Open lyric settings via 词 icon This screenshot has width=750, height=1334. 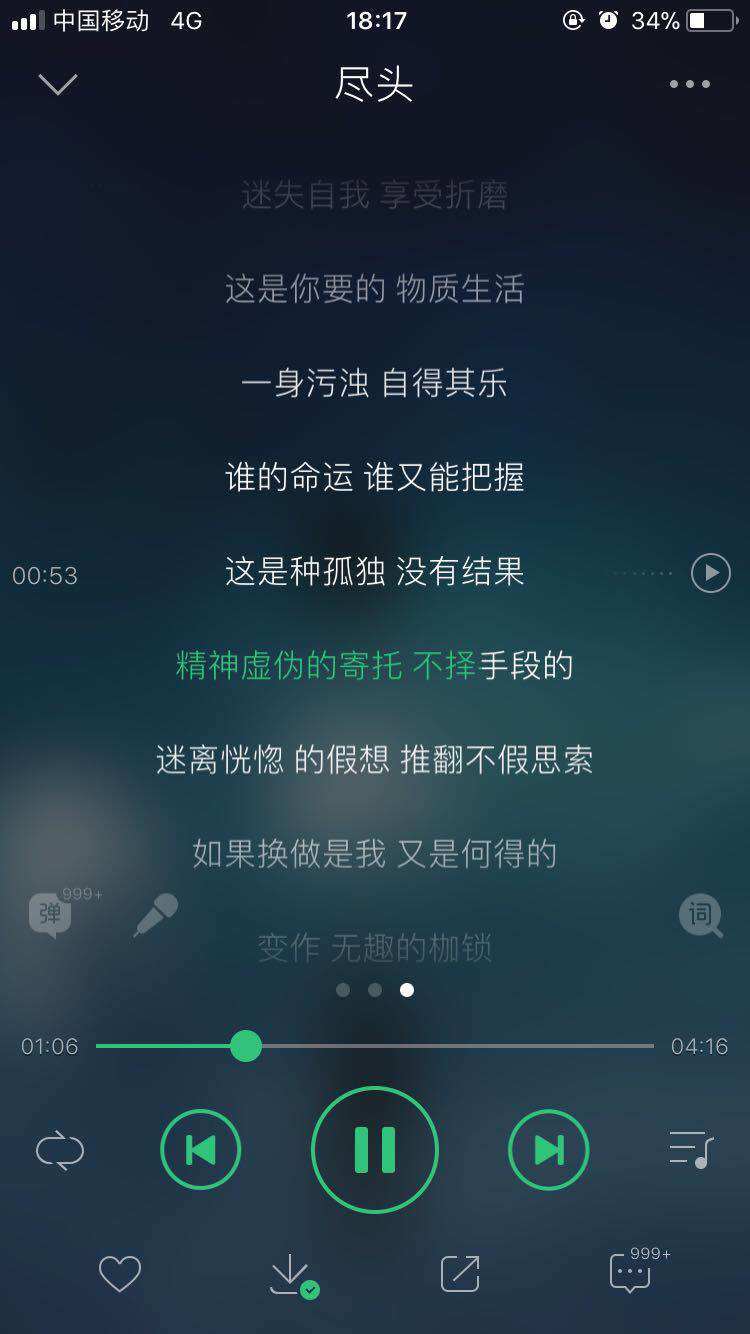[x=700, y=916]
